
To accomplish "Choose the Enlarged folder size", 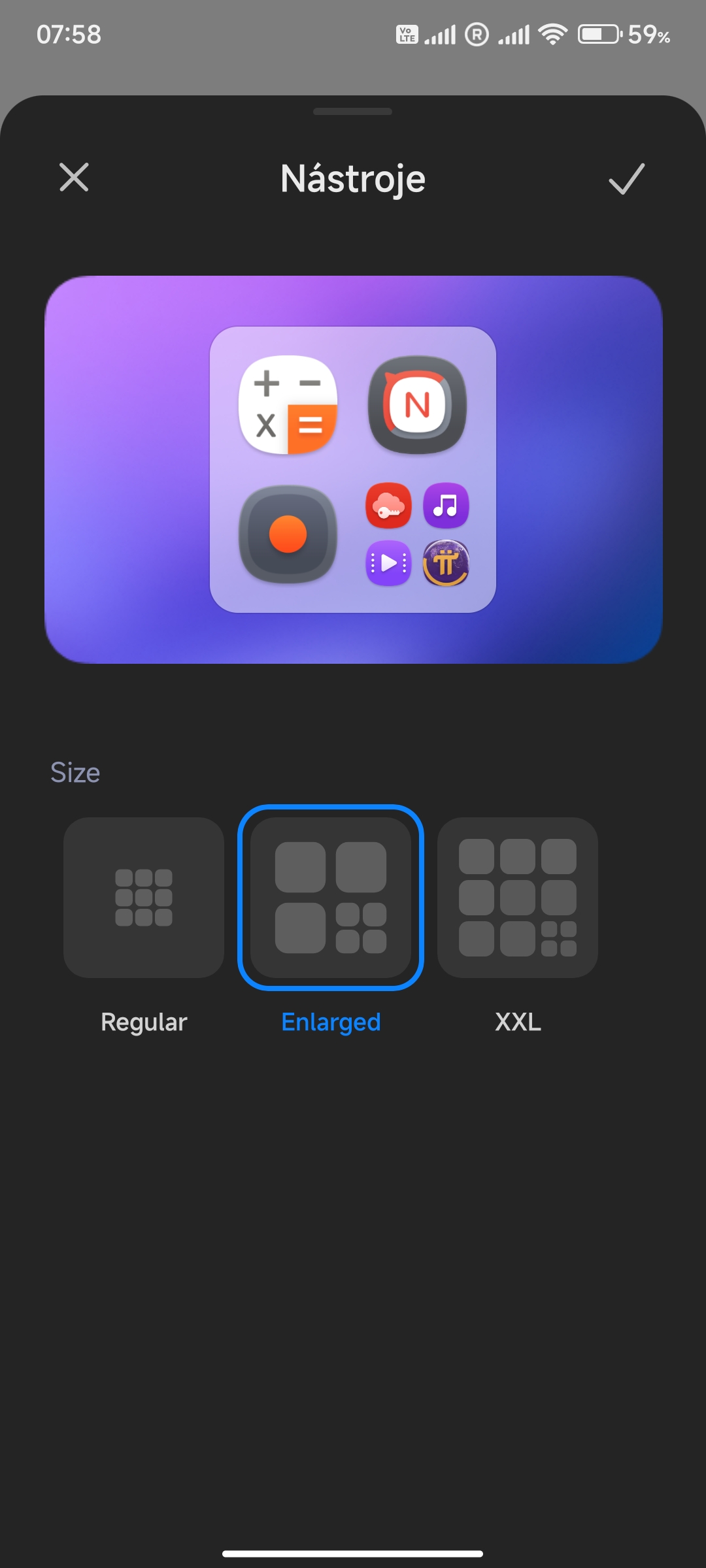I will (331, 897).
